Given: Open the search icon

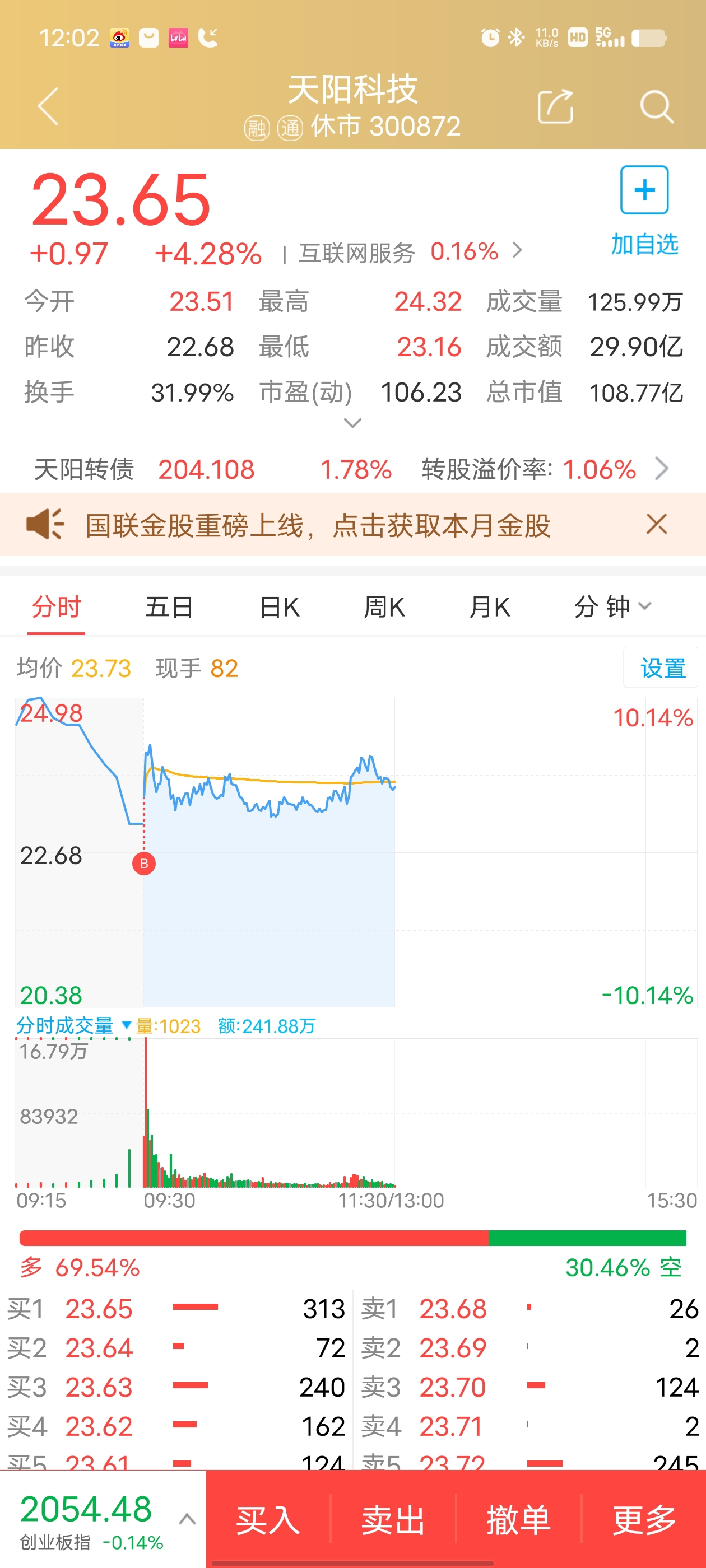Looking at the screenshot, I should tap(657, 107).
